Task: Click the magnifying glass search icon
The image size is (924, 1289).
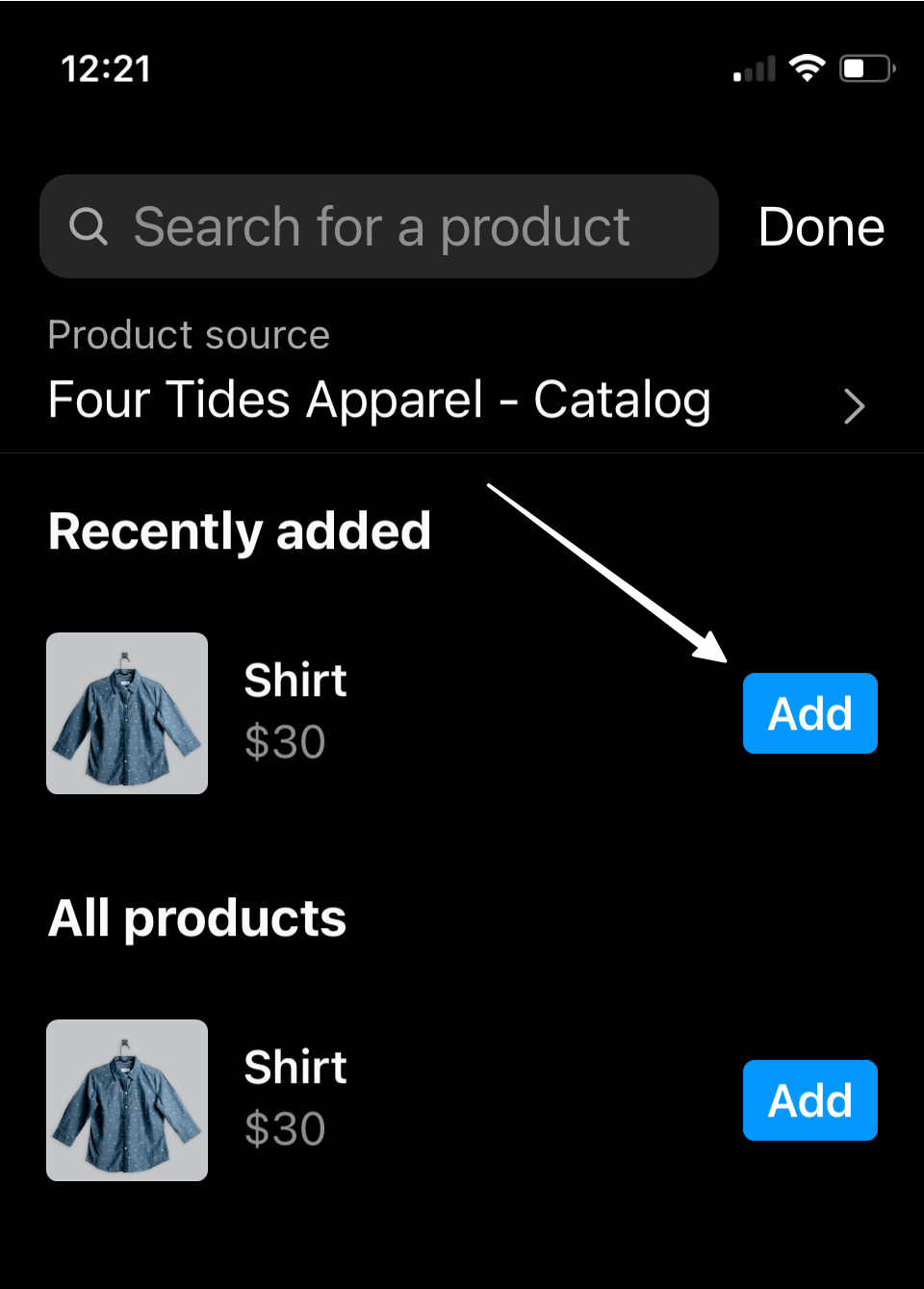Action: (x=89, y=226)
